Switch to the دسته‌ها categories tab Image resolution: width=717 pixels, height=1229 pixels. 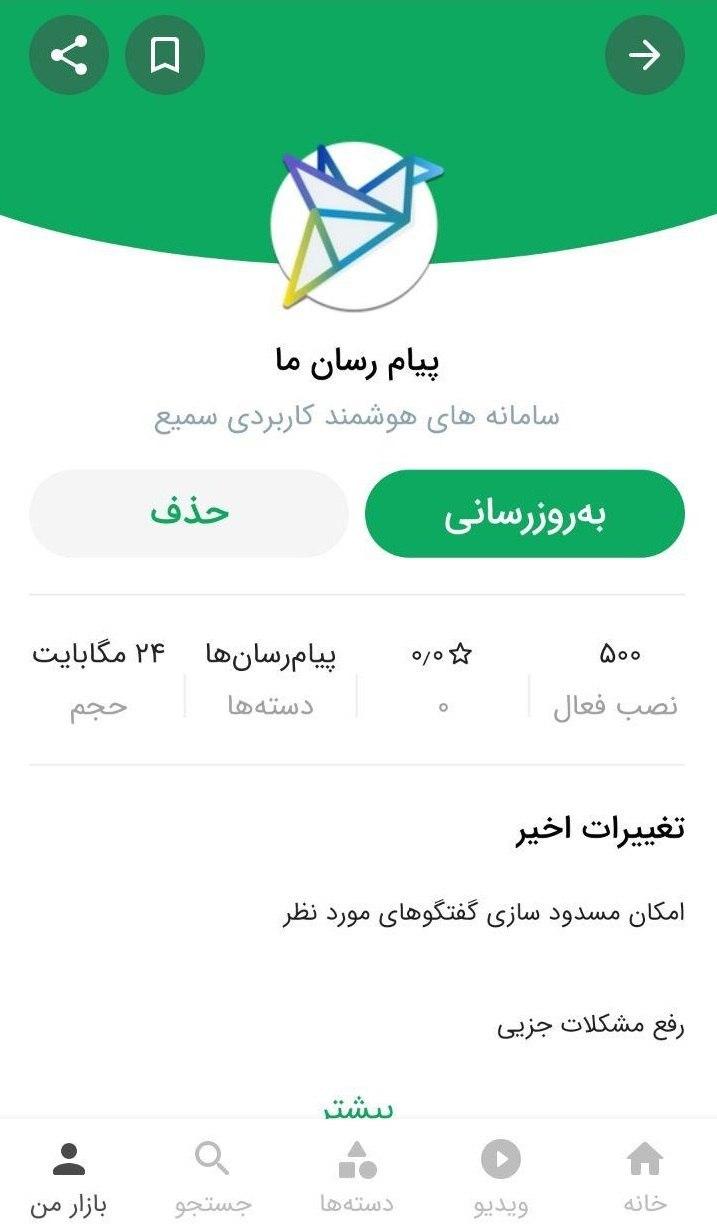pos(357,1177)
